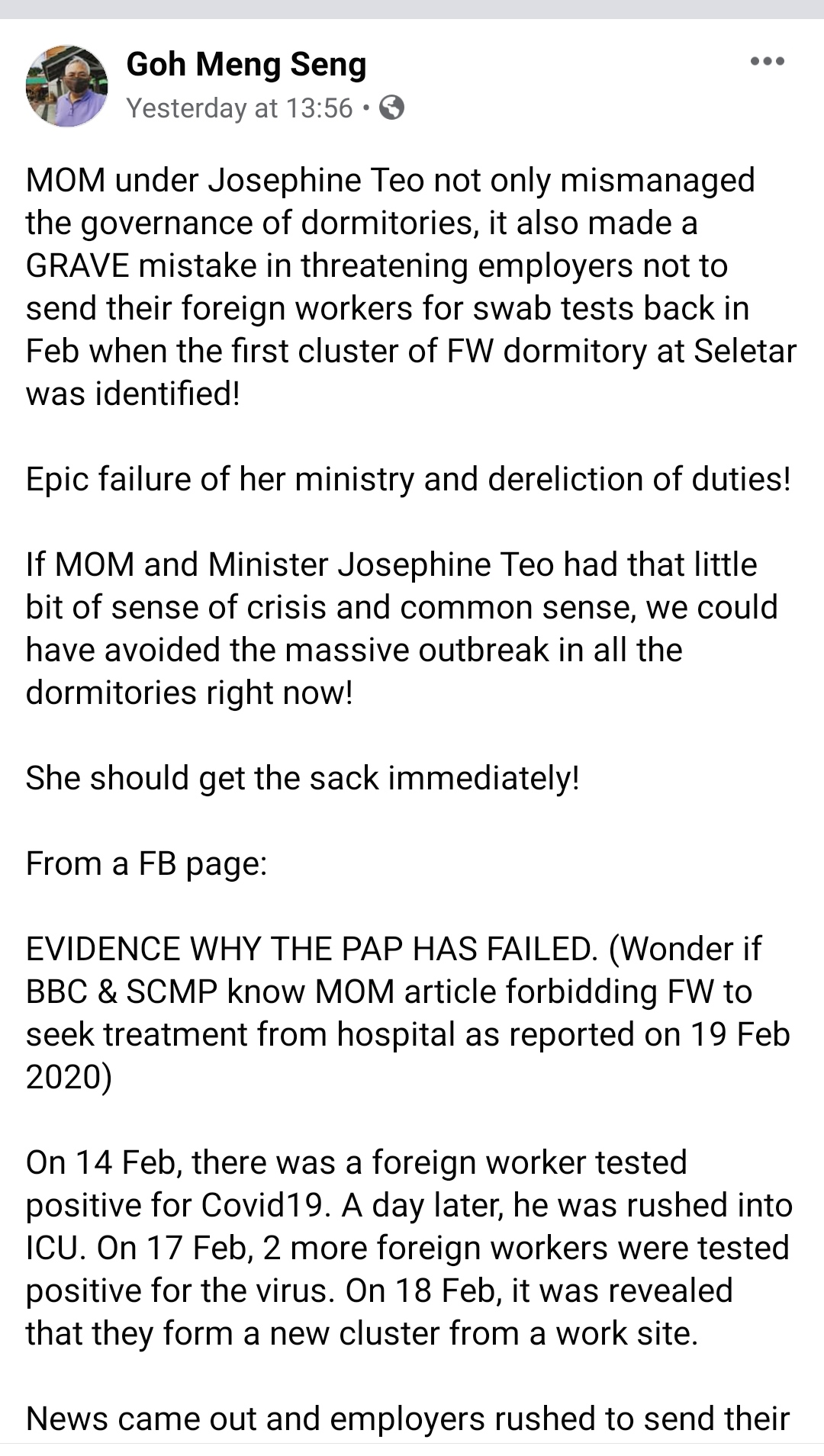View the post's public audience globe
This screenshot has height=1456, width=824.
pyautogui.click(x=391, y=108)
